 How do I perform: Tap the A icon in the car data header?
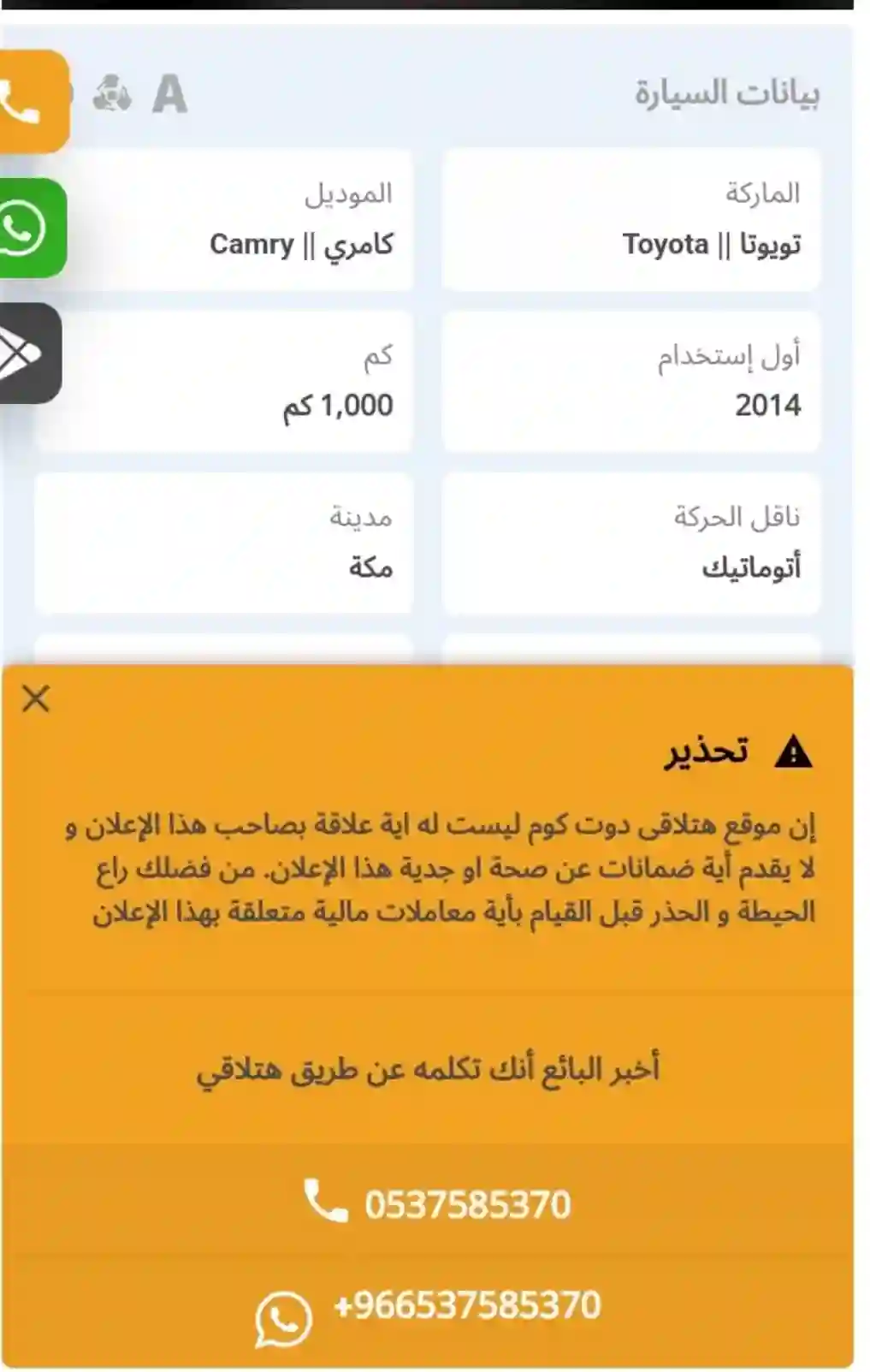[x=169, y=93]
